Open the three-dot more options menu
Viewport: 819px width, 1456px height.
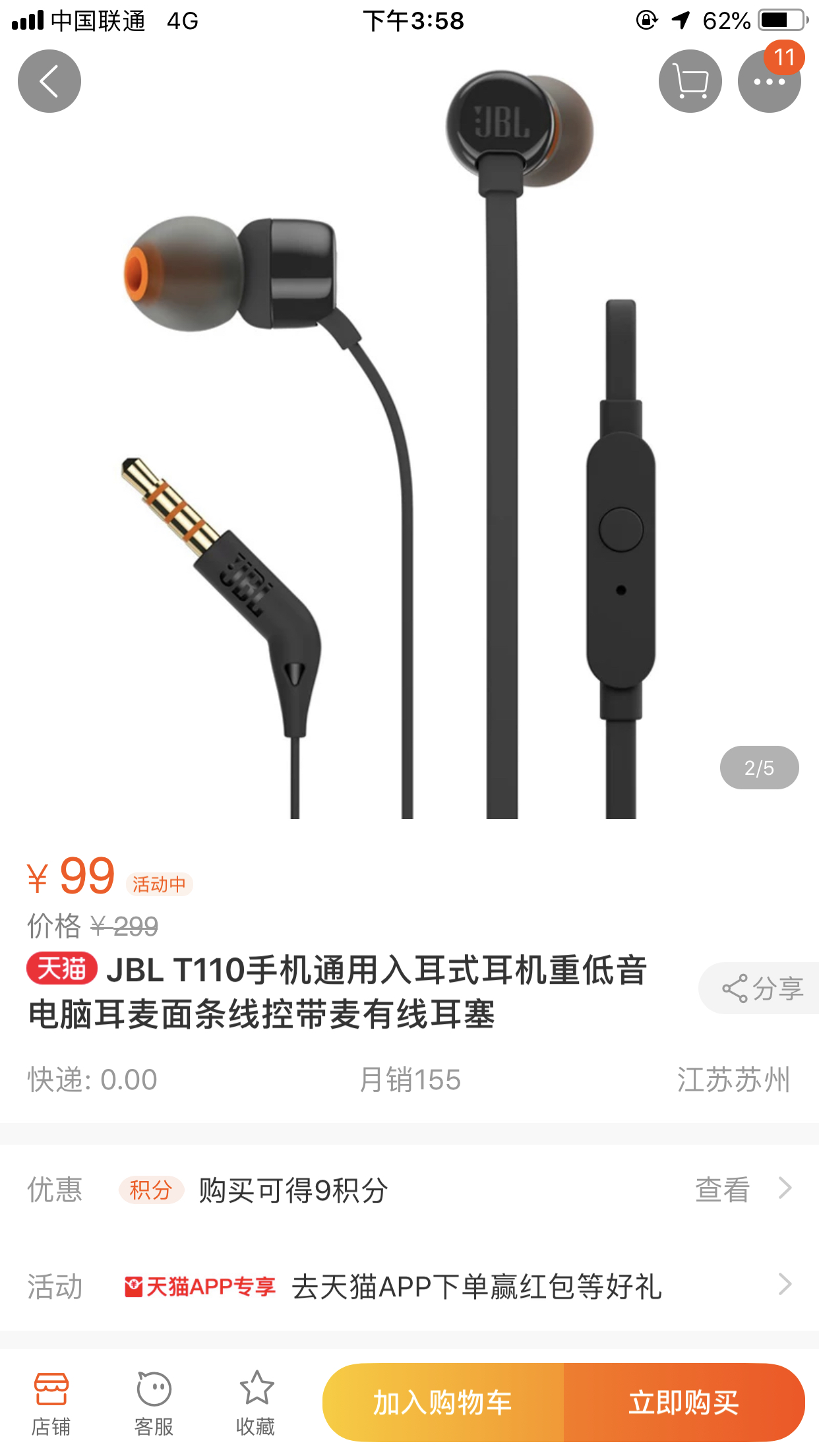tap(769, 82)
